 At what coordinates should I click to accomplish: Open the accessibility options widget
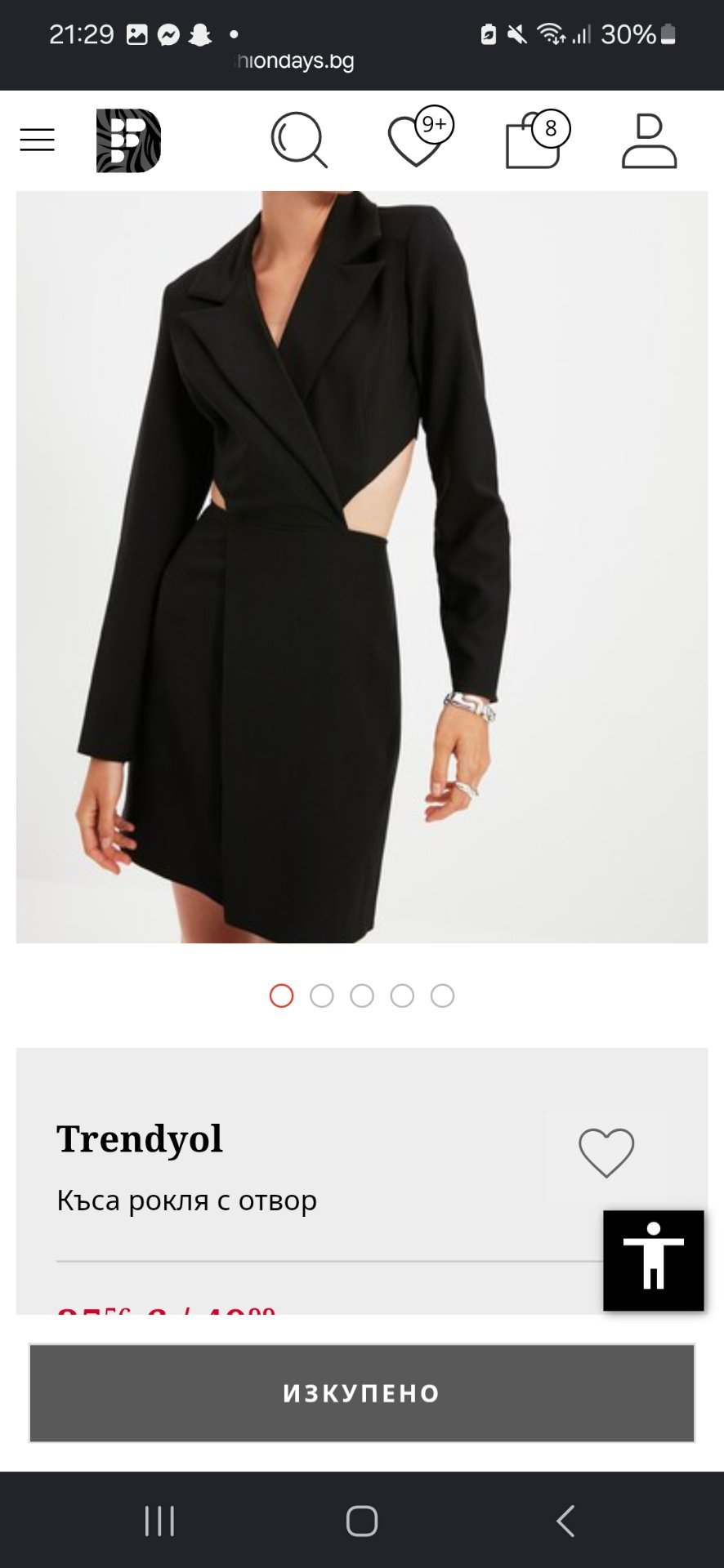(654, 1260)
